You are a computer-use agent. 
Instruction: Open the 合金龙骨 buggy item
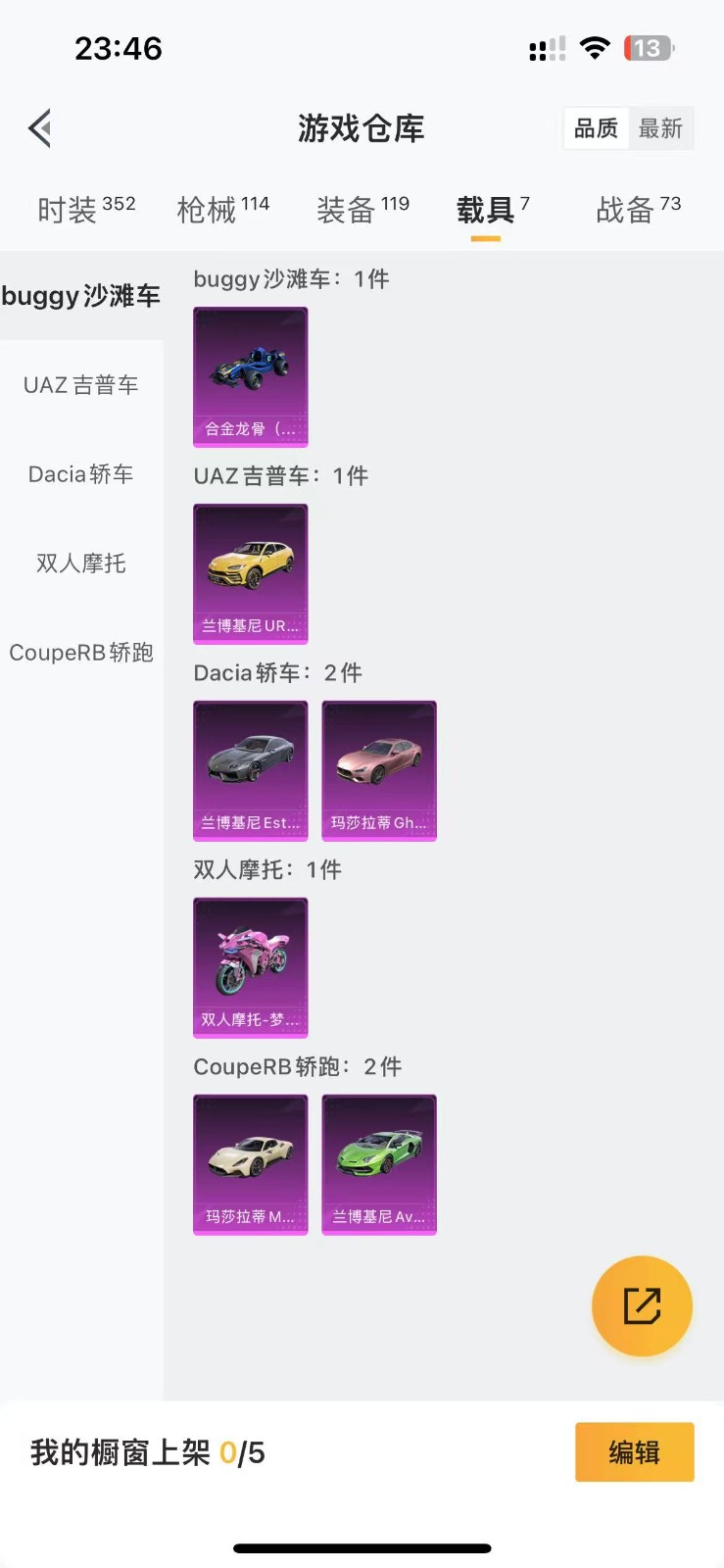tap(251, 376)
